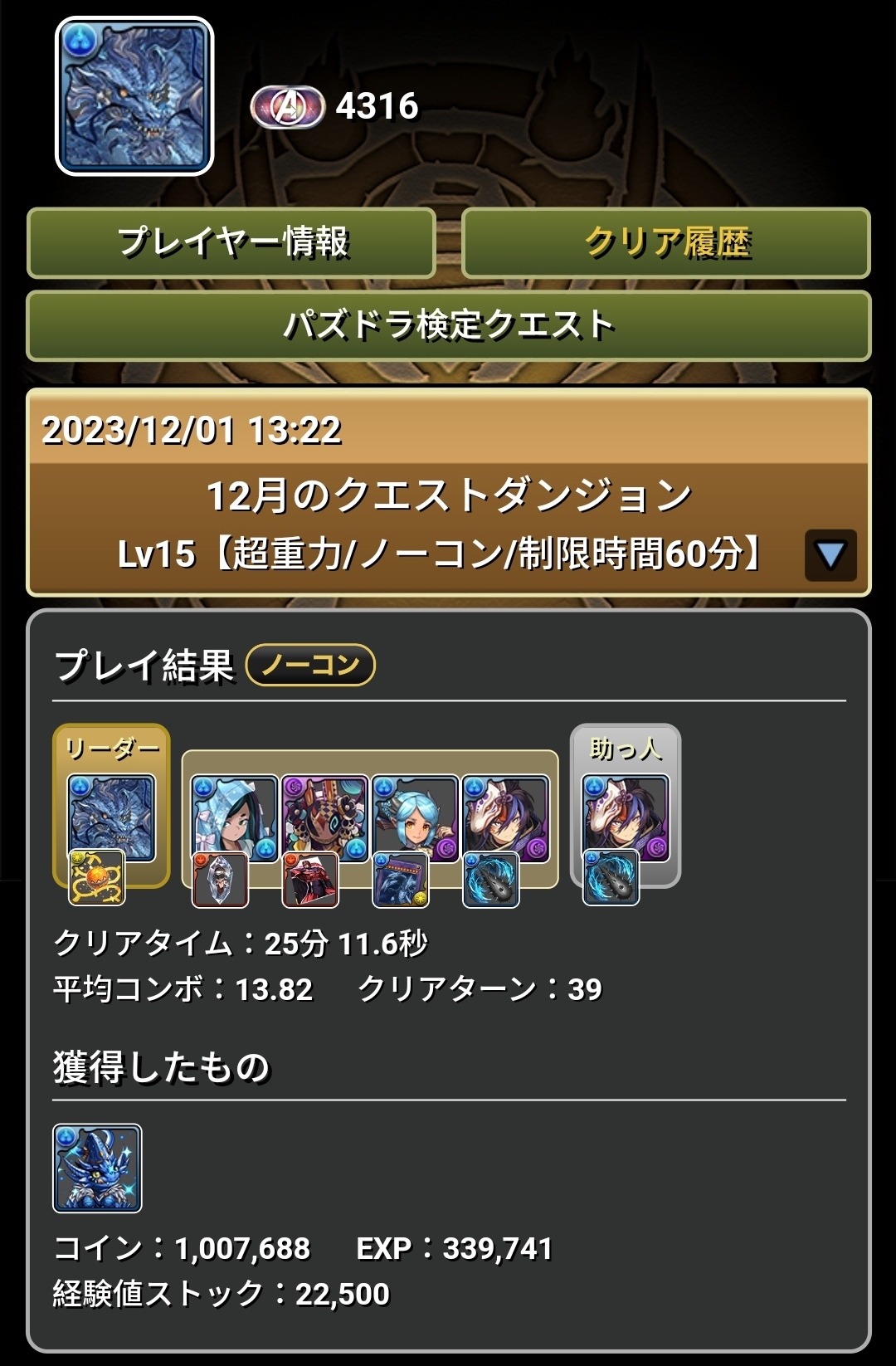View the obtained blue dragon reward under 獲得したもの
The image size is (896, 1366).
[97, 1168]
